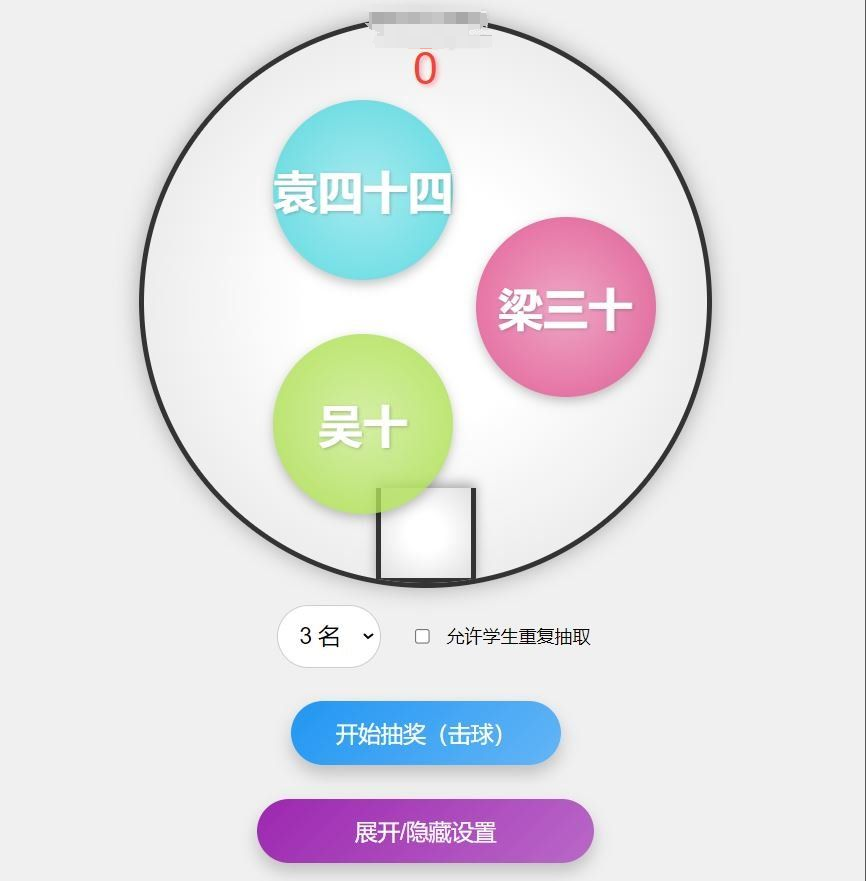The image size is (866, 881).
Task: Click the ball exit chute at circle bottom
Action: coord(426,533)
